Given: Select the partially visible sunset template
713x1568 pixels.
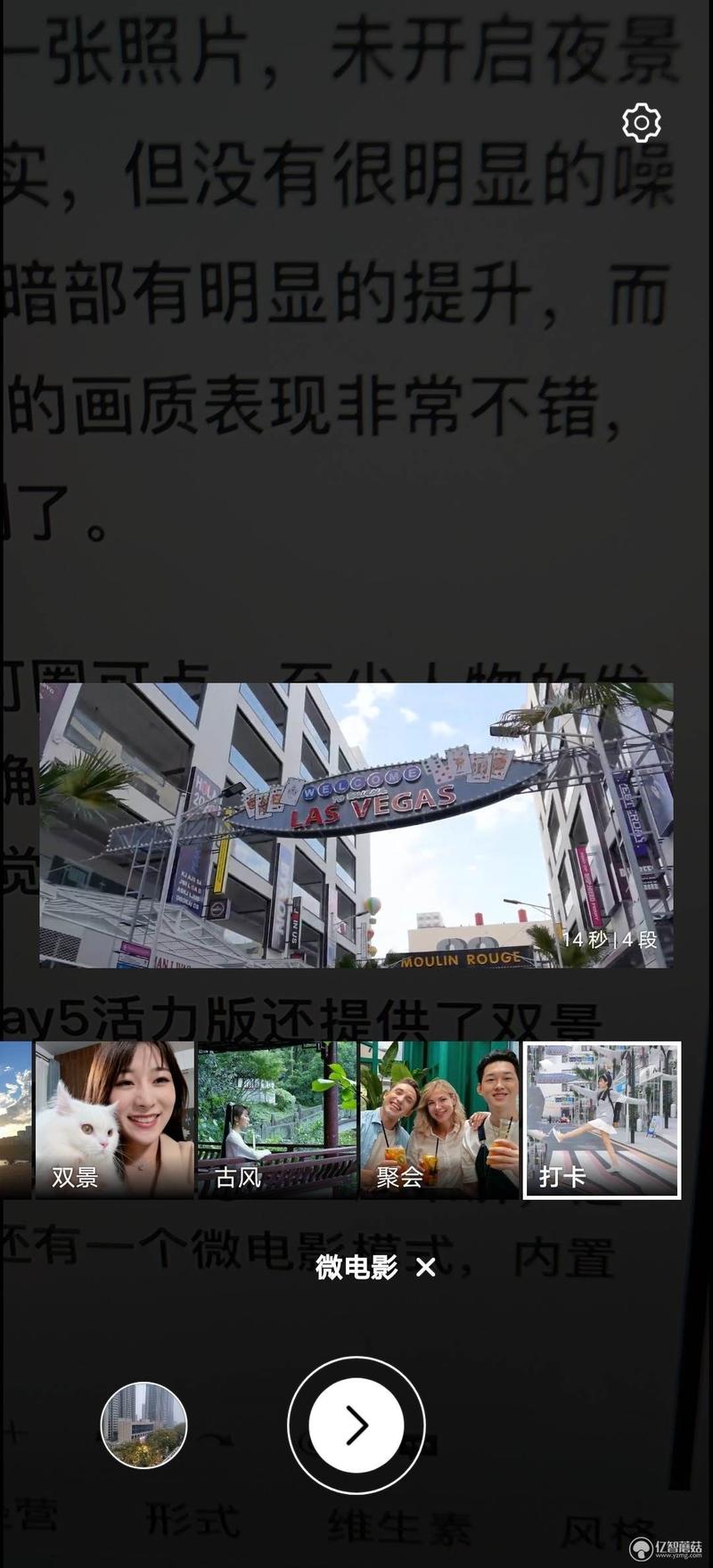Looking at the screenshot, I should [x=15, y=1119].
